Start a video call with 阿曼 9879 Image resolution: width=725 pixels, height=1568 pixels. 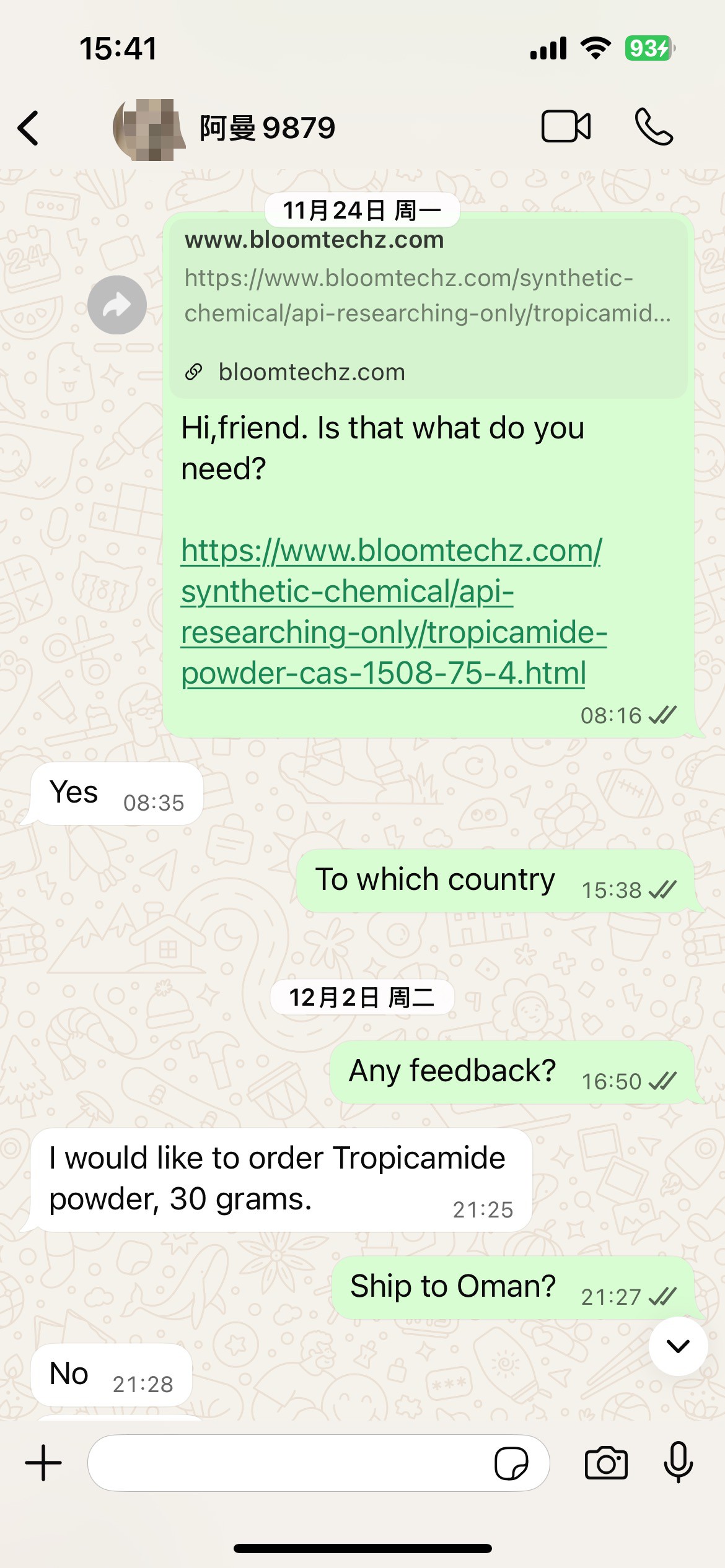(566, 127)
